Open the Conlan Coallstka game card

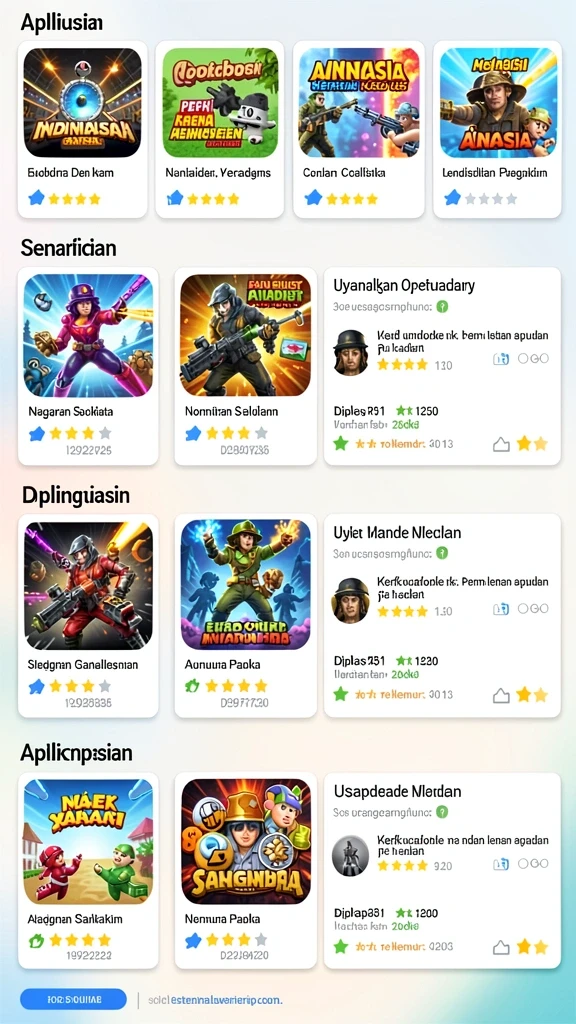tap(359, 129)
